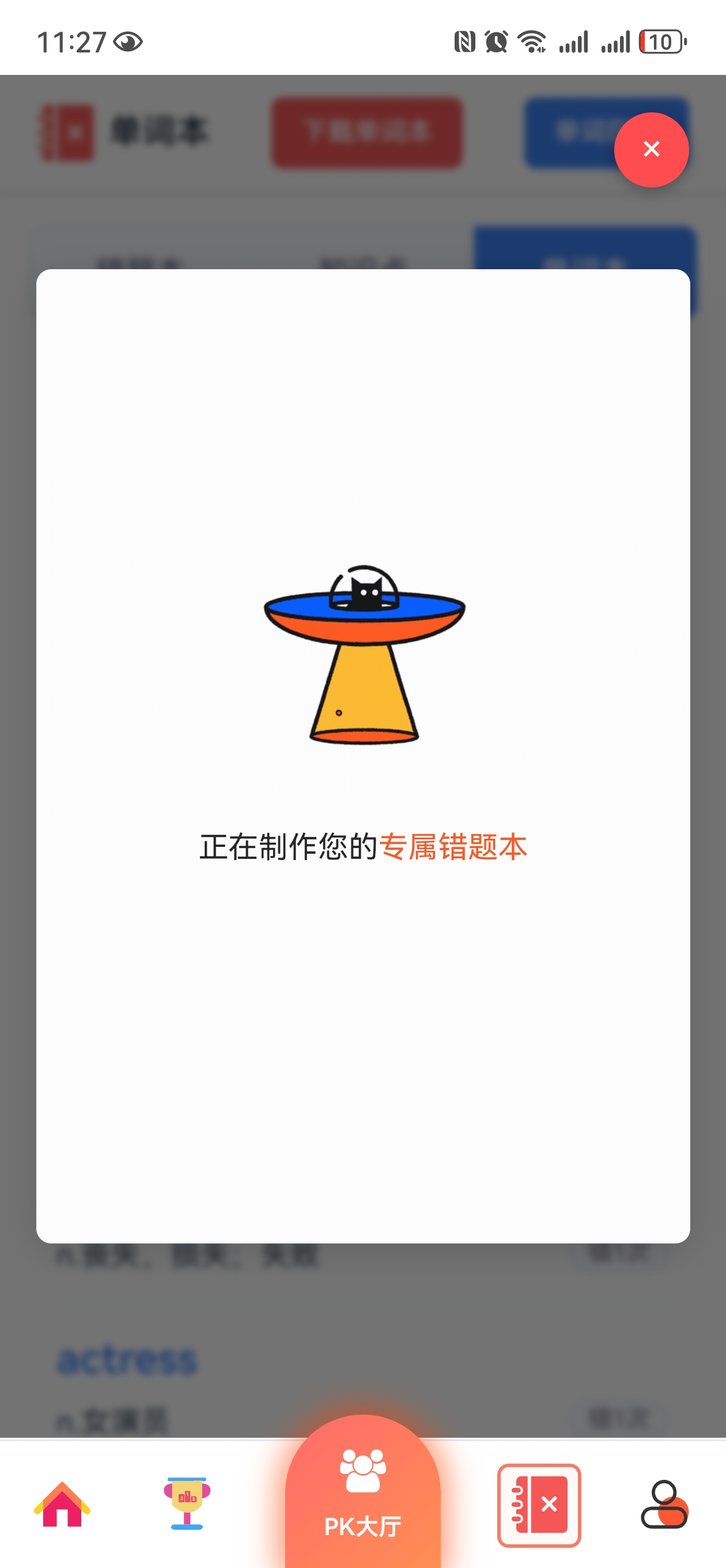Go to the home tab
Image resolution: width=726 pixels, height=1568 pixels.
(62, 1504)
